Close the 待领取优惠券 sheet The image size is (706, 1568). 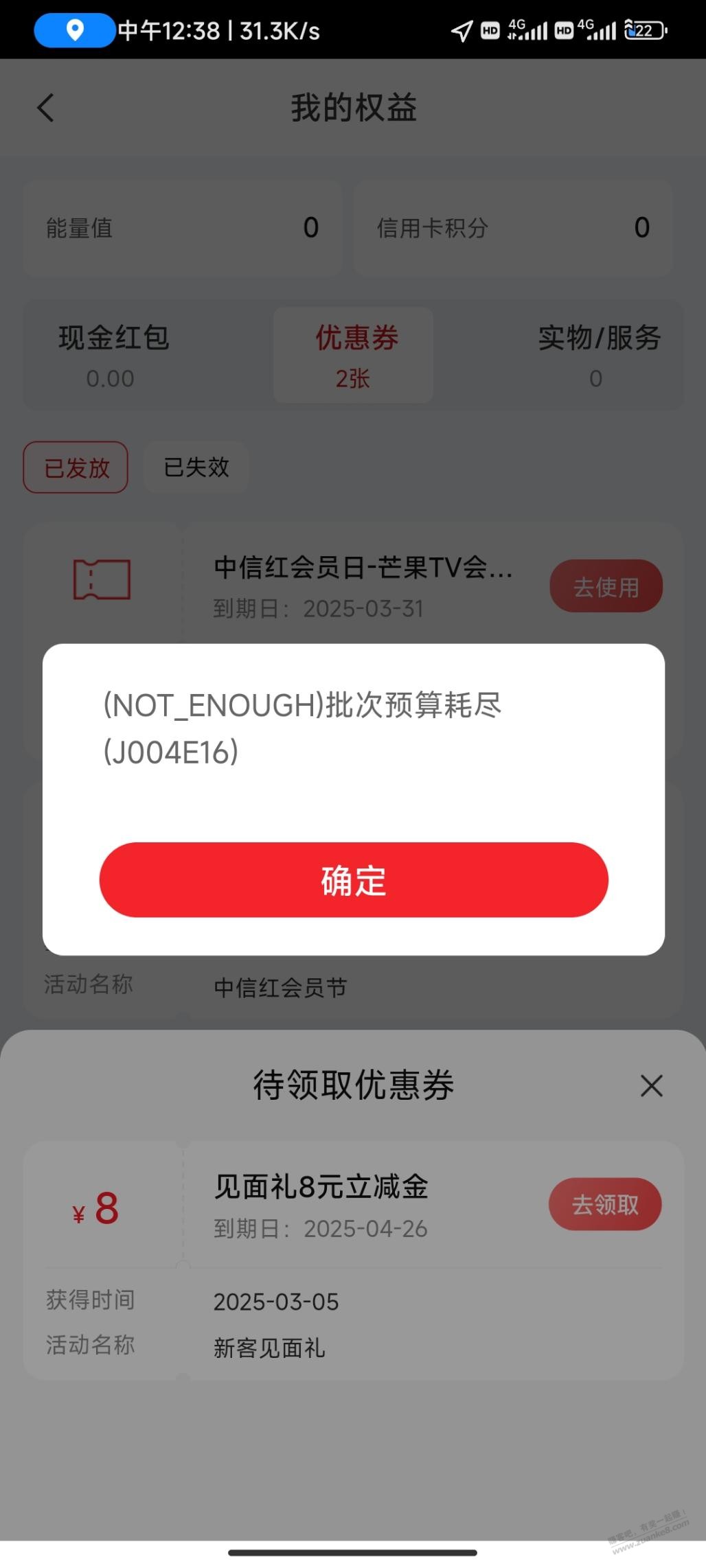(650, 1085)
